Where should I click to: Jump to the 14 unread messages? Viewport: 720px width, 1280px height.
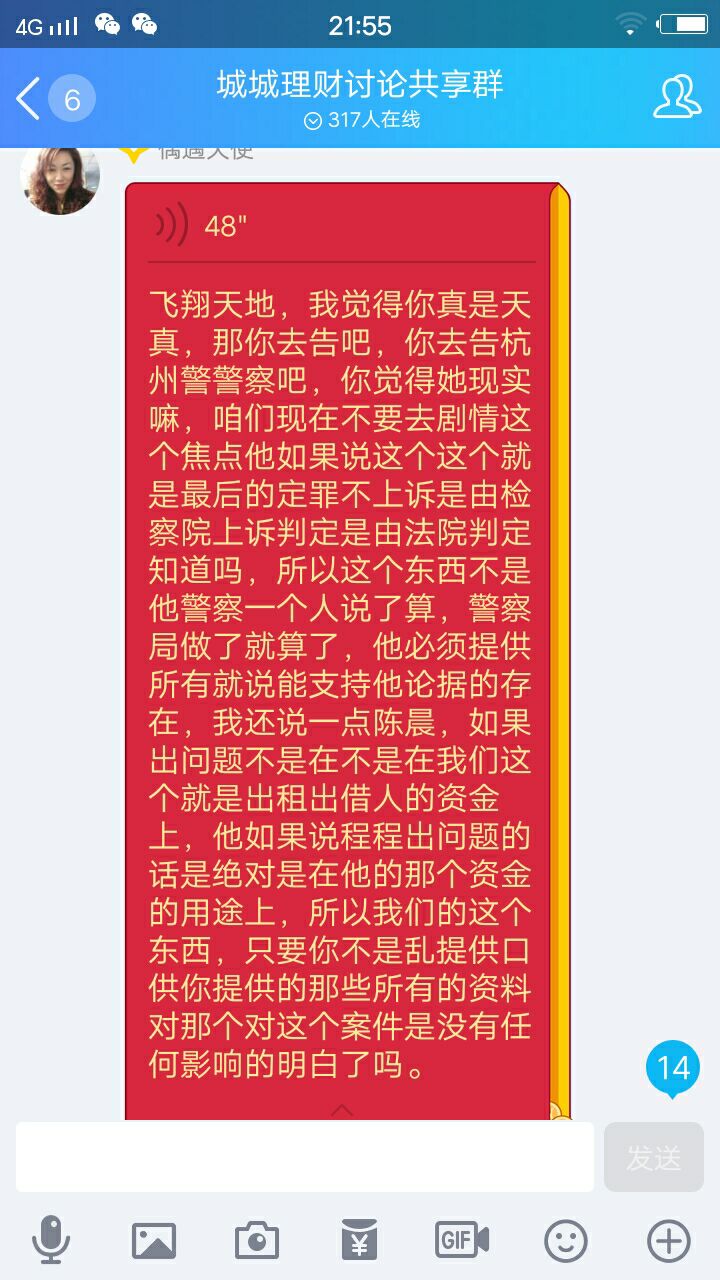point(672,1068)
